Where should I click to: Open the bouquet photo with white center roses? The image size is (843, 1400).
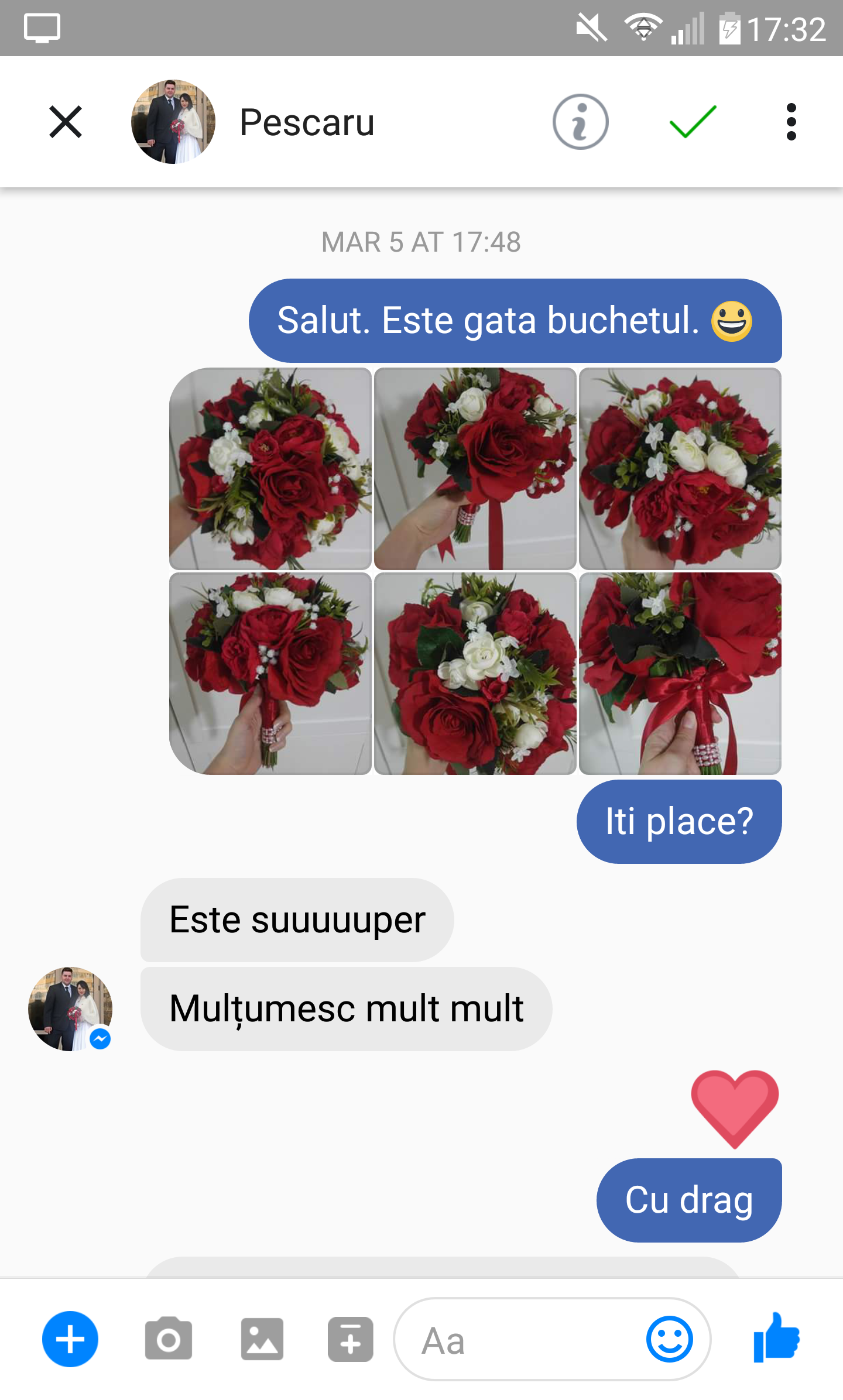475,674
